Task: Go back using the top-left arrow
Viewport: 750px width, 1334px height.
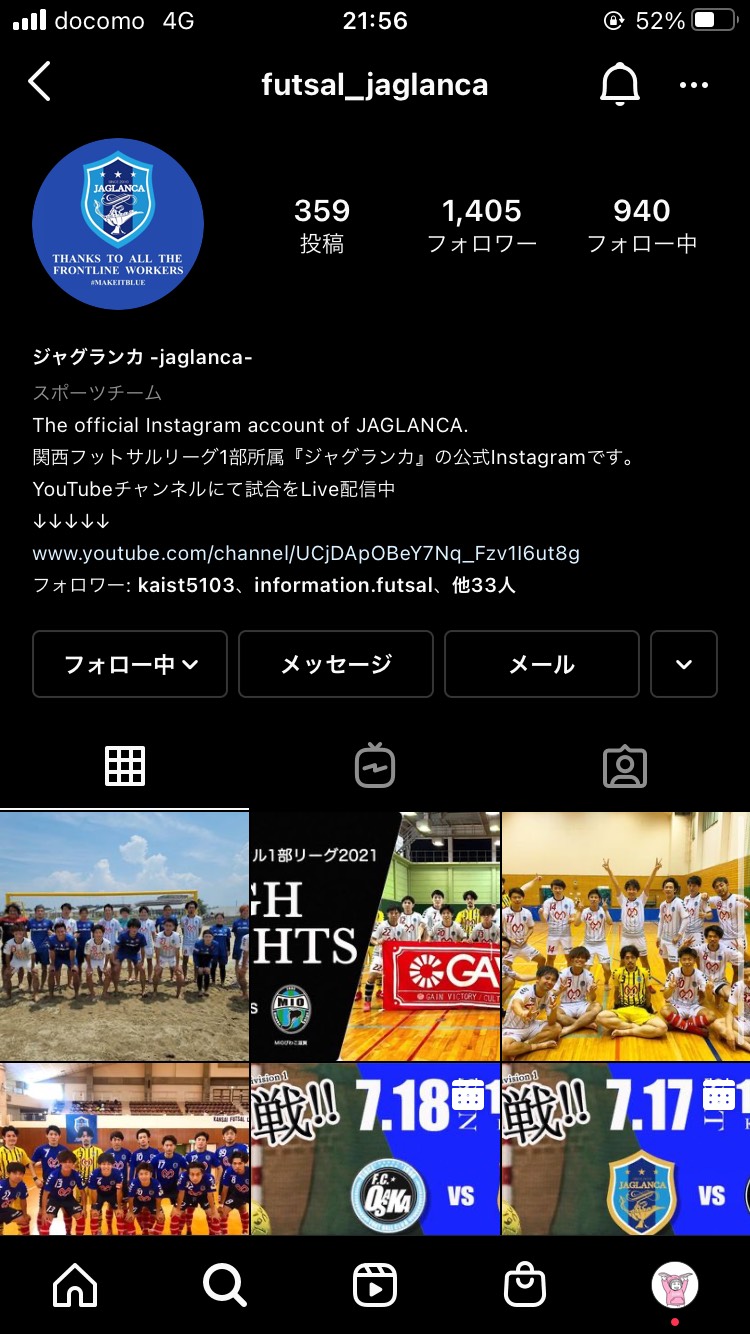Action: click(39, 83)
